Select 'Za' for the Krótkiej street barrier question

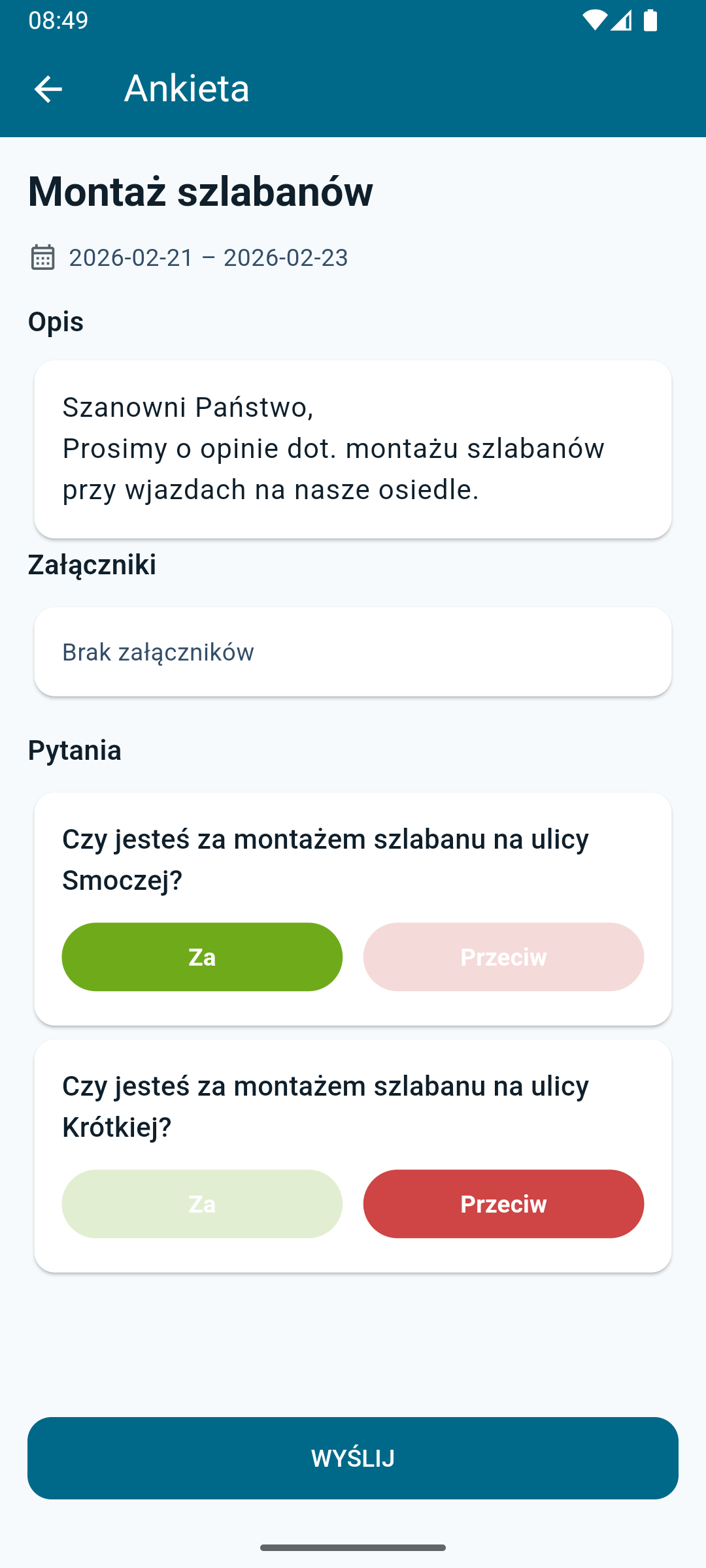pyautogui.click(x=201, y=1204)
